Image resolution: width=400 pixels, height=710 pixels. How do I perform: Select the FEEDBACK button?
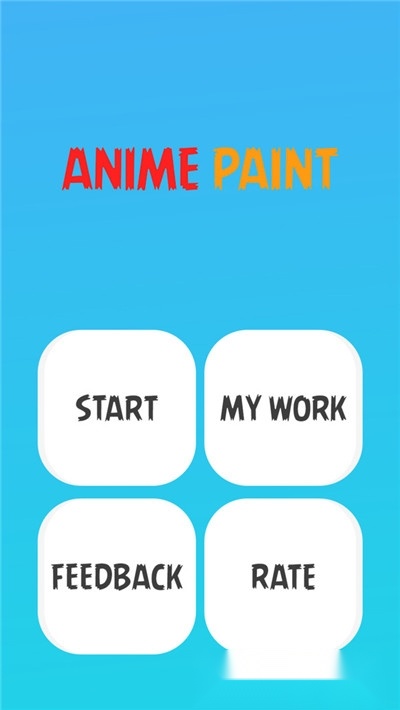click(x=117, y=576)
